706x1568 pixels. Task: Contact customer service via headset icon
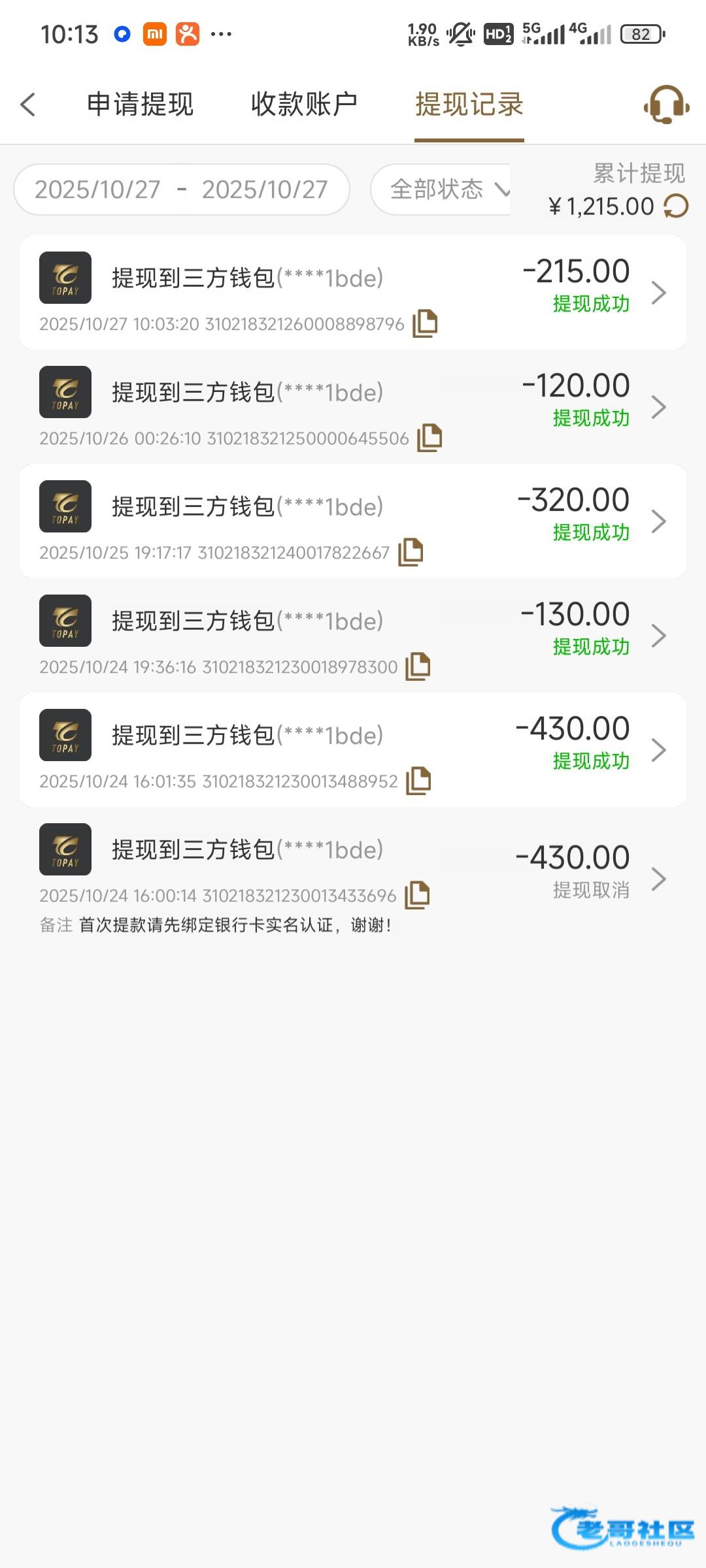666,105
